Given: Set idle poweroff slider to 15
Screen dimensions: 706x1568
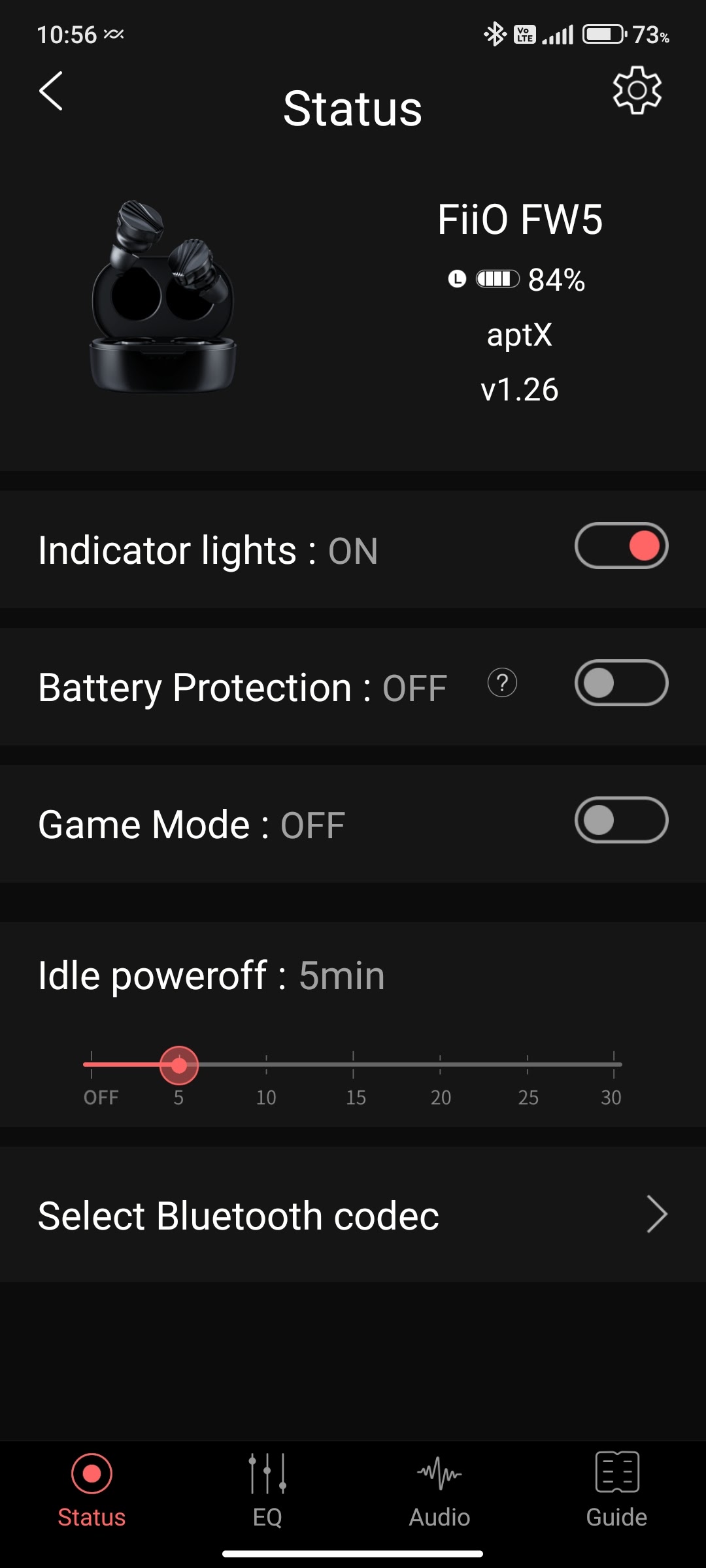Looking at the screenshot, I should click(x=353, y=1064).
